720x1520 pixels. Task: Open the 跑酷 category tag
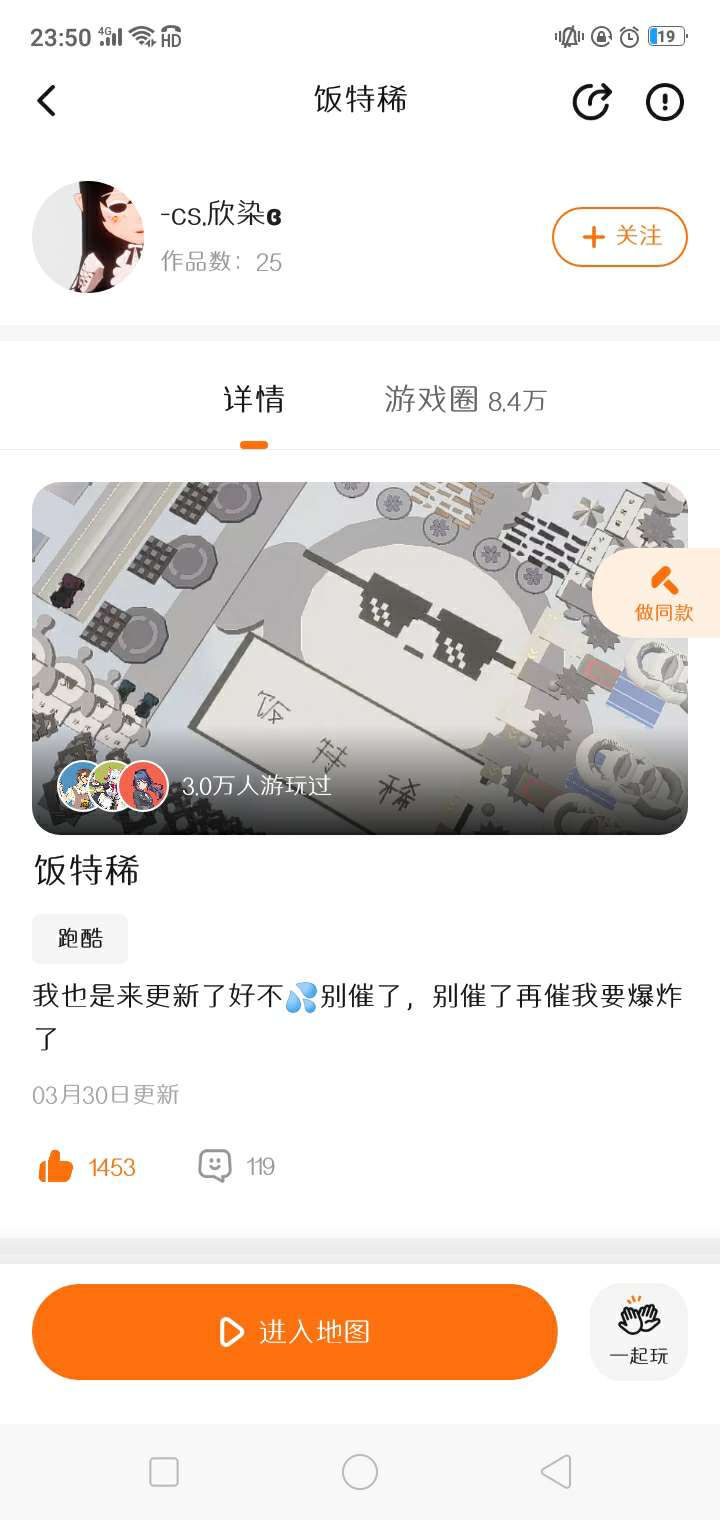80,939
